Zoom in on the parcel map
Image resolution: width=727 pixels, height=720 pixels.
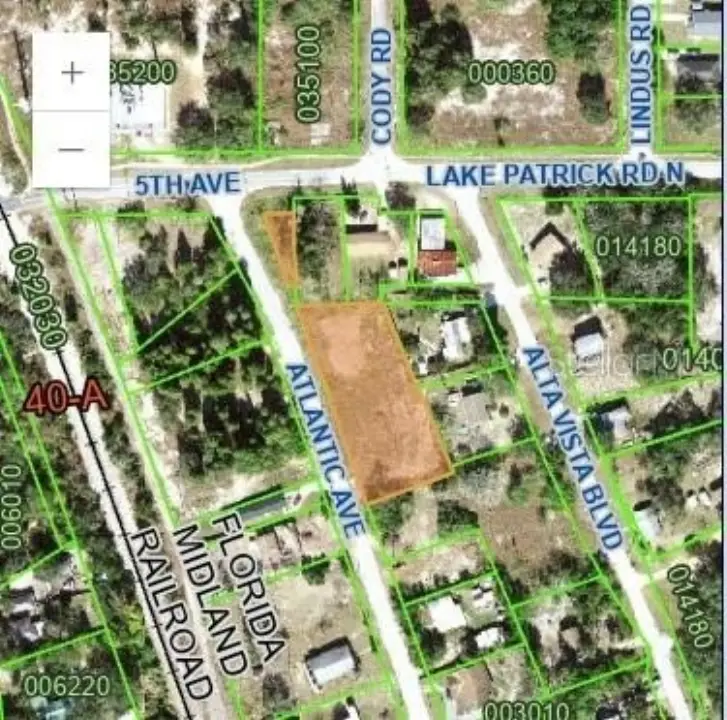[x=71, y=72]
